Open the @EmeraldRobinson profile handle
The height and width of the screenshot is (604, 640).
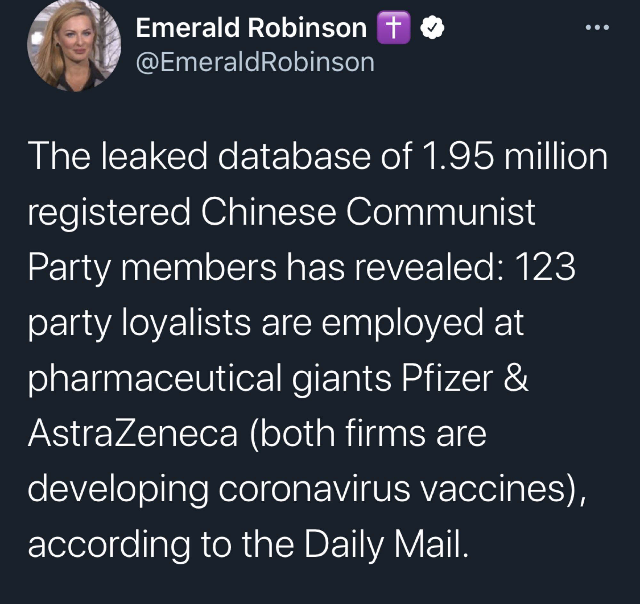254,62
